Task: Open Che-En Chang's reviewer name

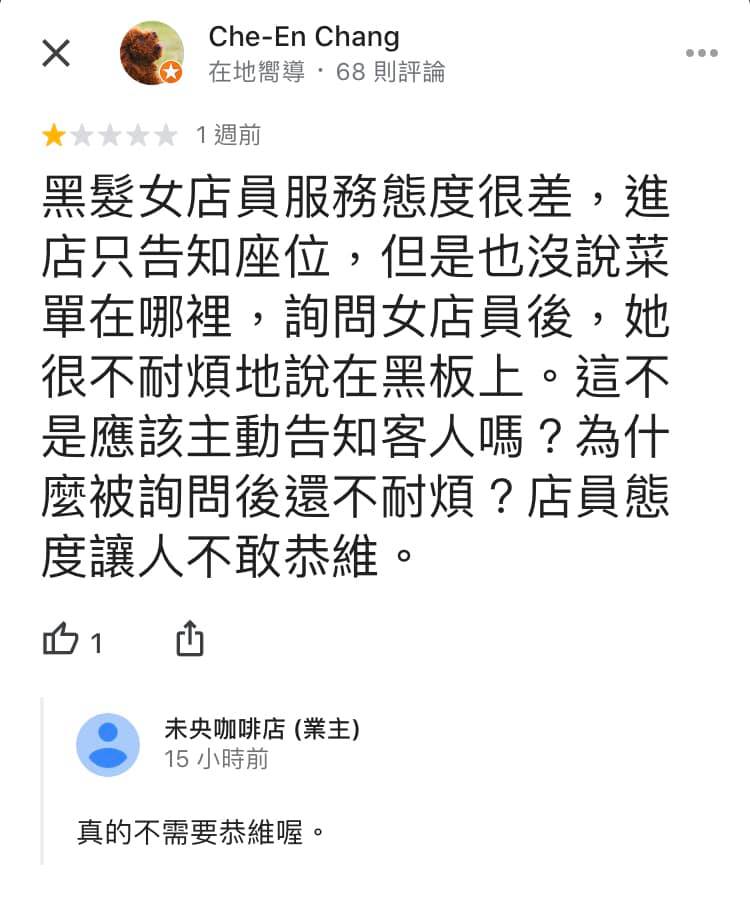Action: [x=303, y=38]
